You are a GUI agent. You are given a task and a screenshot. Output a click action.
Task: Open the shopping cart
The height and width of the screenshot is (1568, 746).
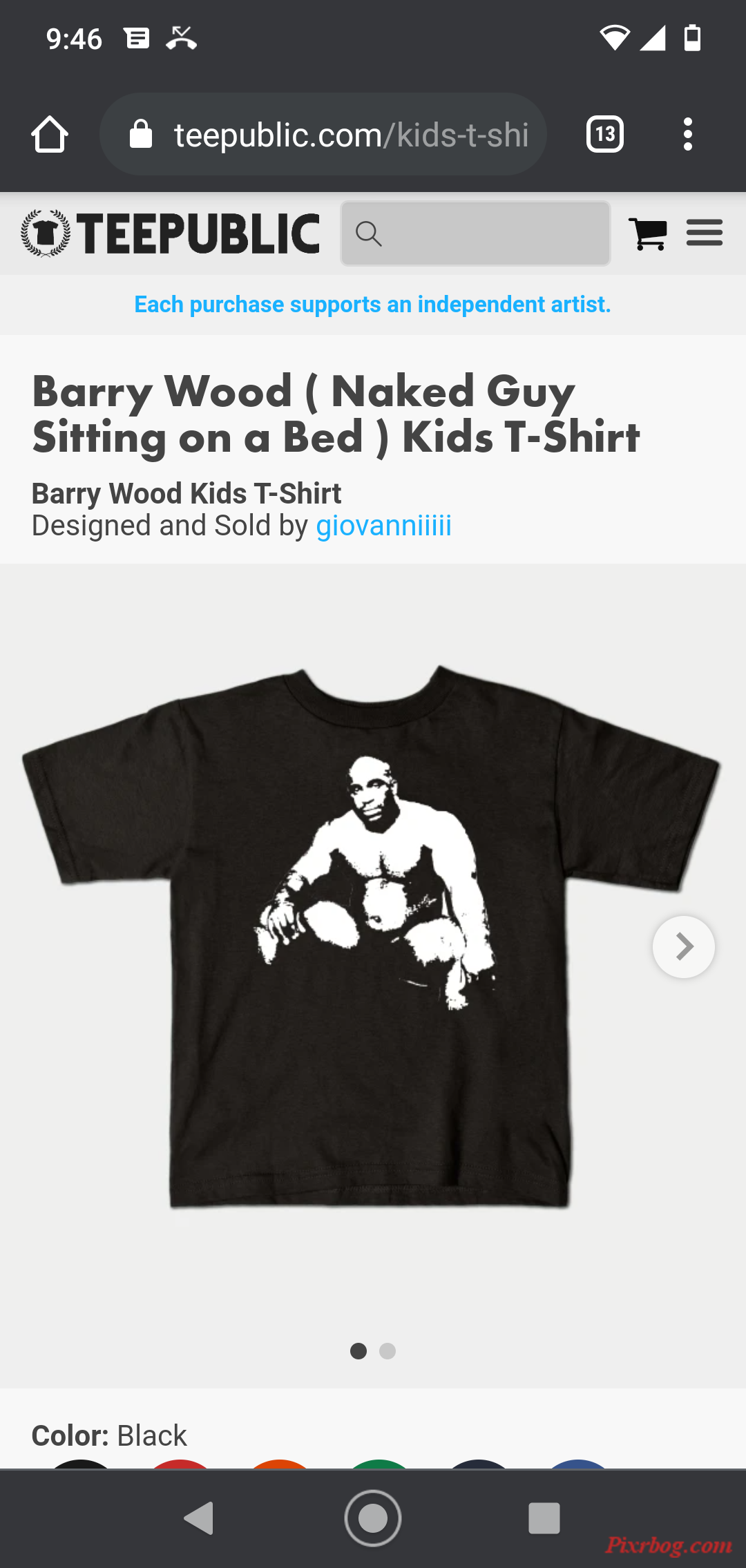pos(648,233)
